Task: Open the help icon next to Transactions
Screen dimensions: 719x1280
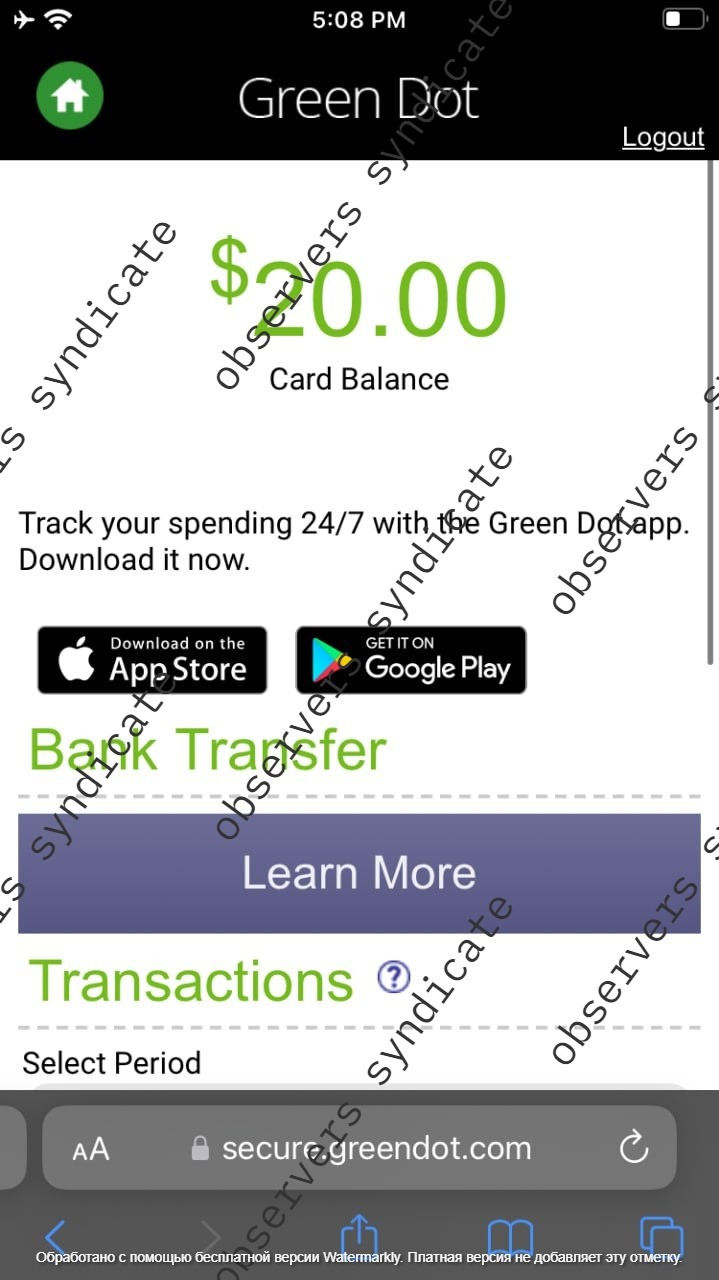Action: pos(394,977)
